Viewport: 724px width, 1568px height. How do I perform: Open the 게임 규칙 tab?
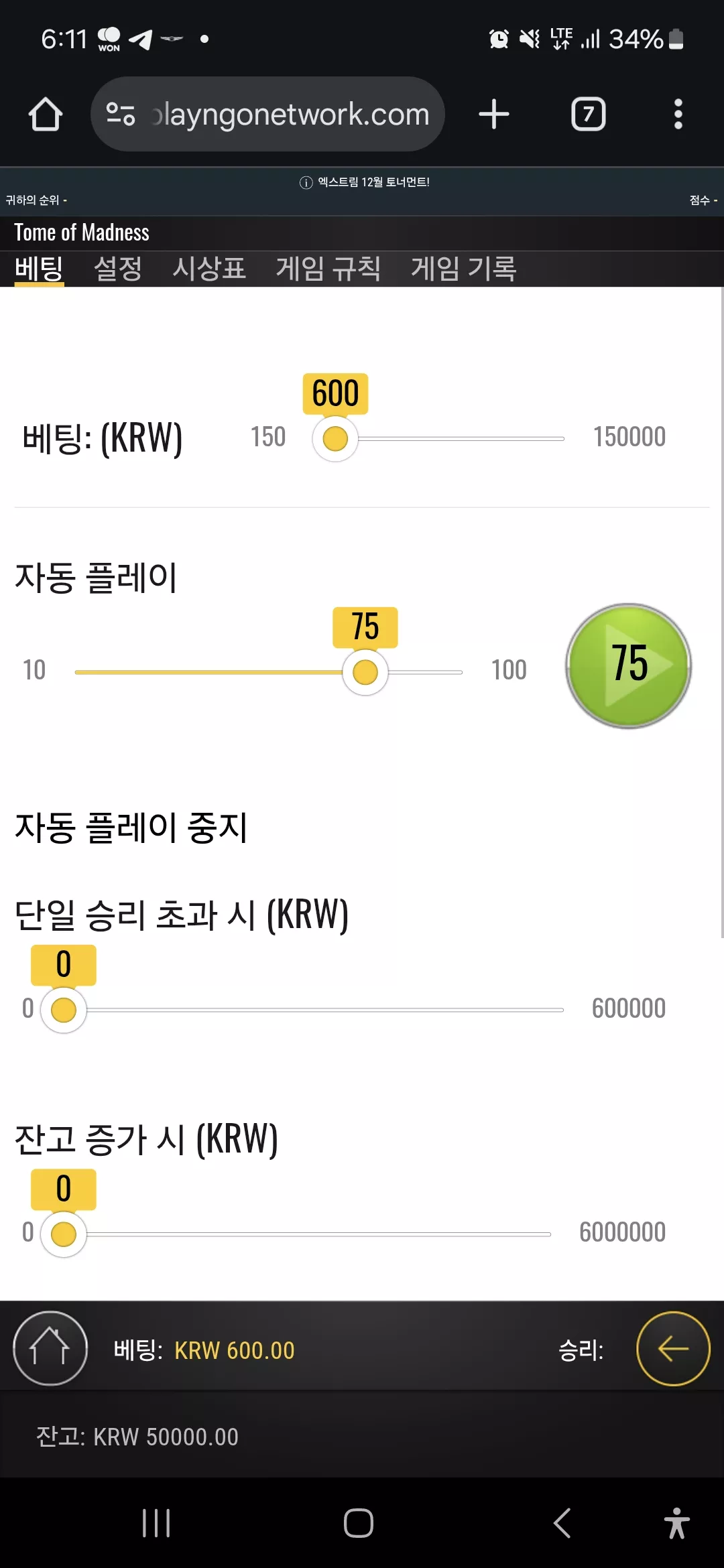pos(328,269)
